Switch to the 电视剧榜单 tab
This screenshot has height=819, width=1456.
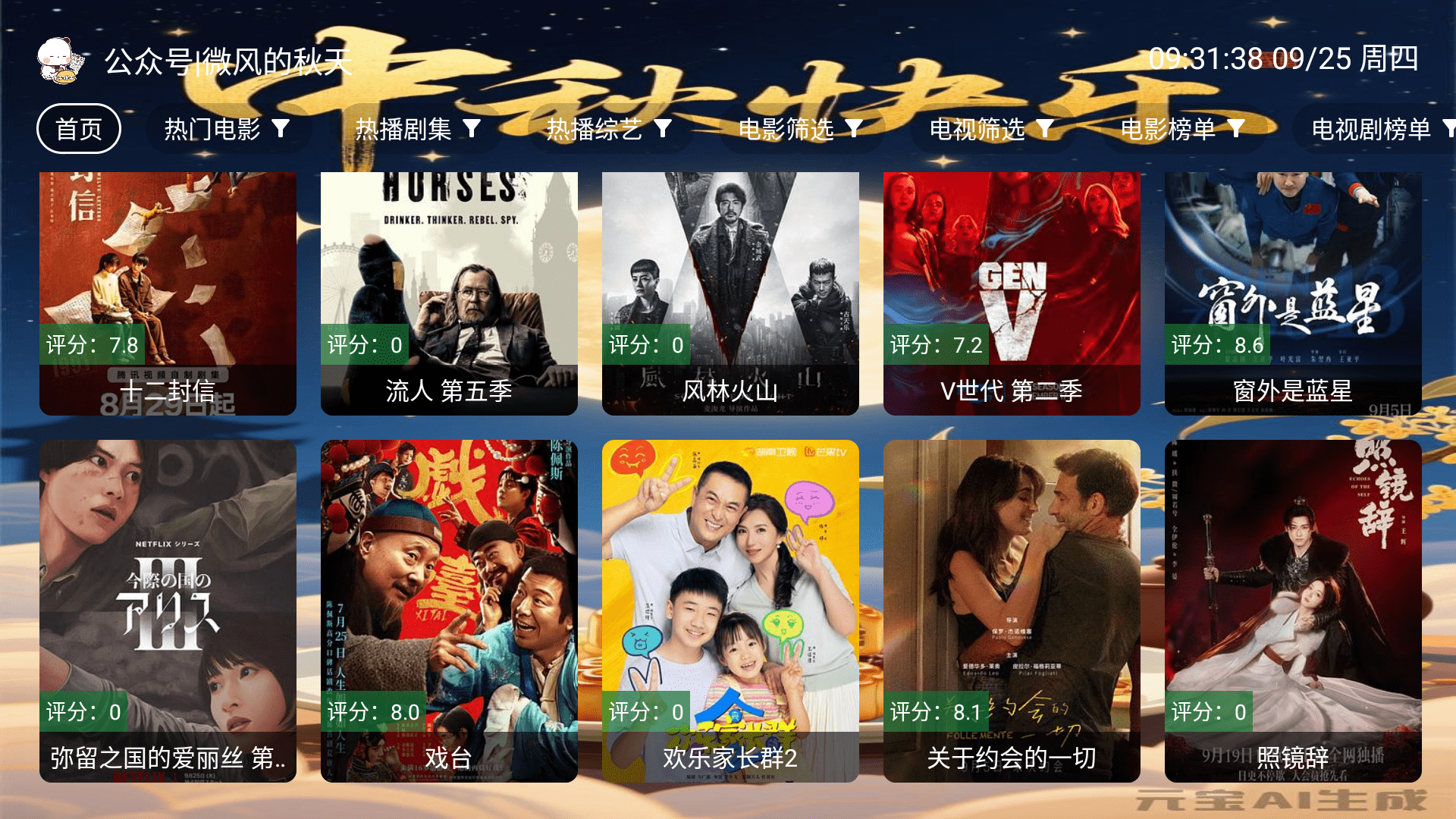pos(1376,129)
